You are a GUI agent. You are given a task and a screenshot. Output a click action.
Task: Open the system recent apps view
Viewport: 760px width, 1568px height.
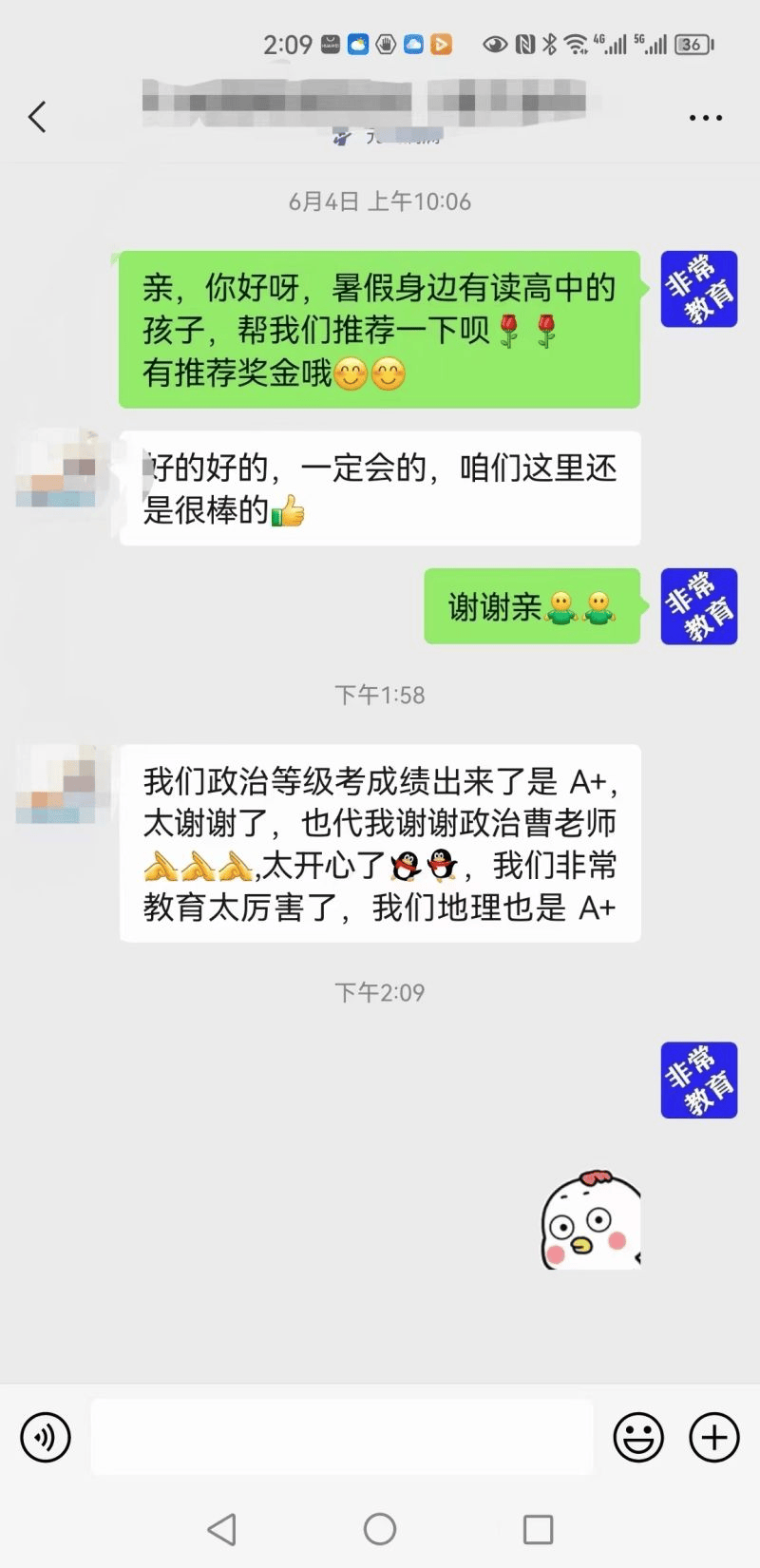tap(538, 1528)
